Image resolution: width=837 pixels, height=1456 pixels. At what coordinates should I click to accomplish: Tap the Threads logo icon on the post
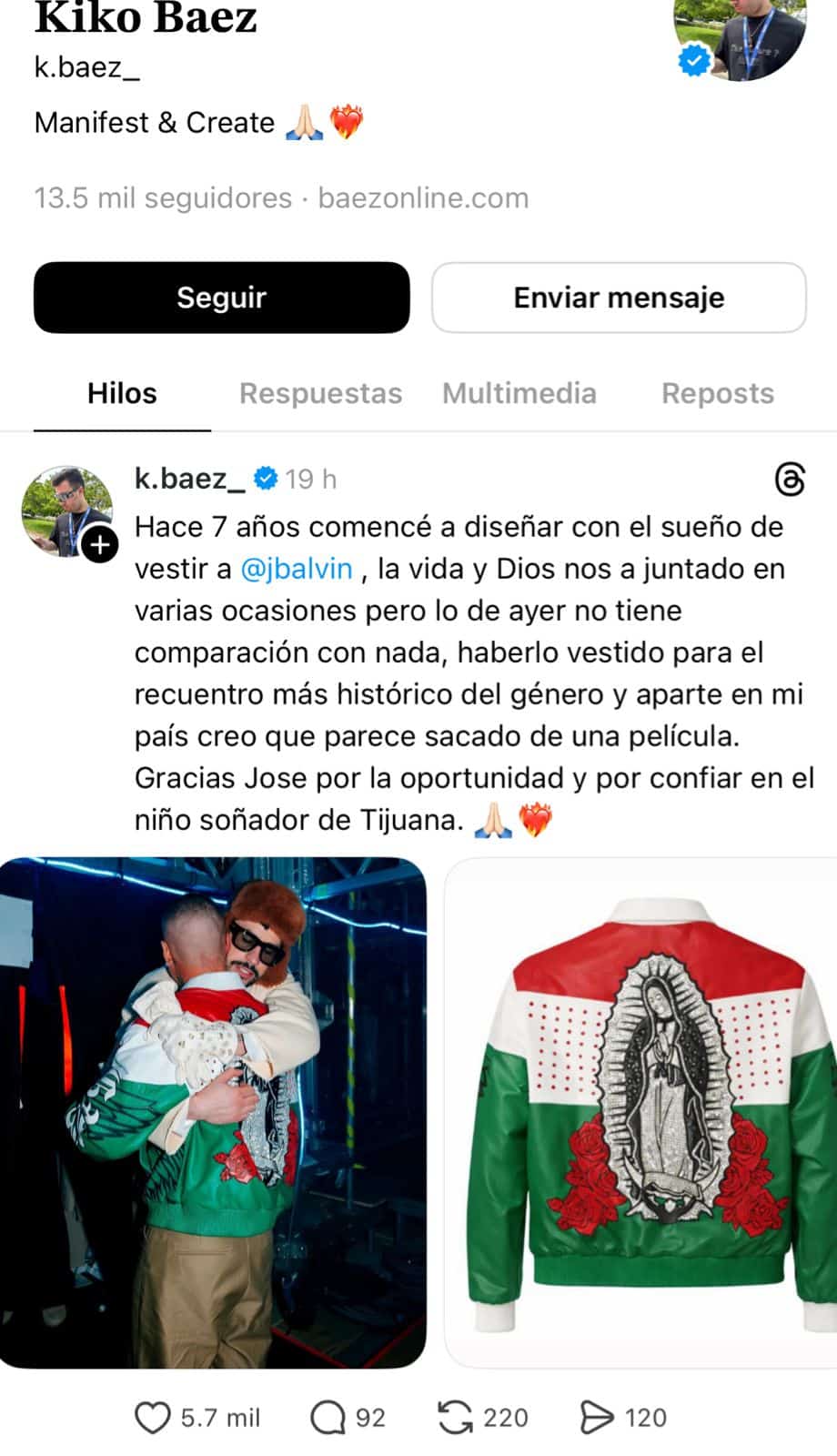789,479
